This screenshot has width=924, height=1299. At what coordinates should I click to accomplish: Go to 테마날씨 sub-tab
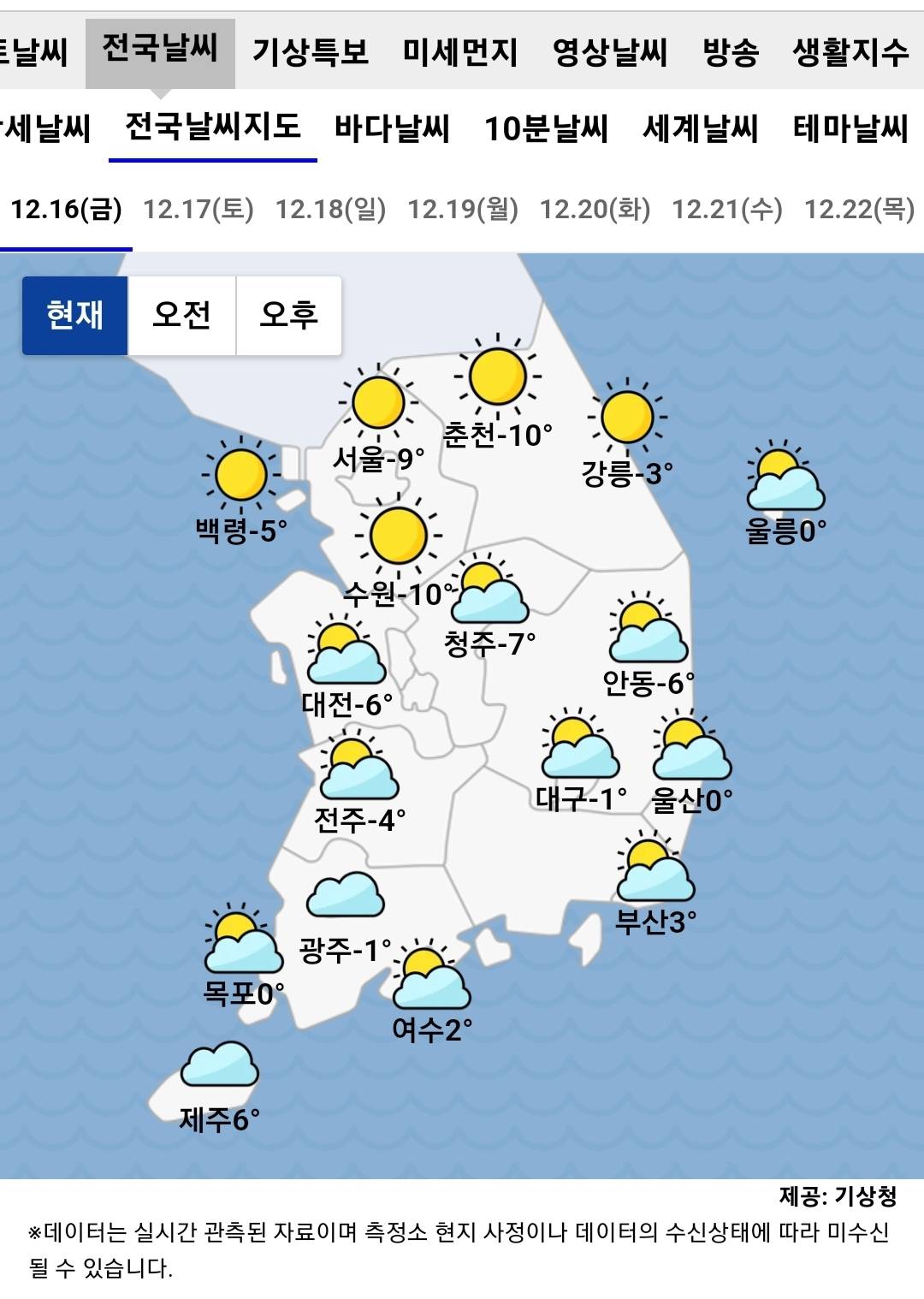(850, 128)
